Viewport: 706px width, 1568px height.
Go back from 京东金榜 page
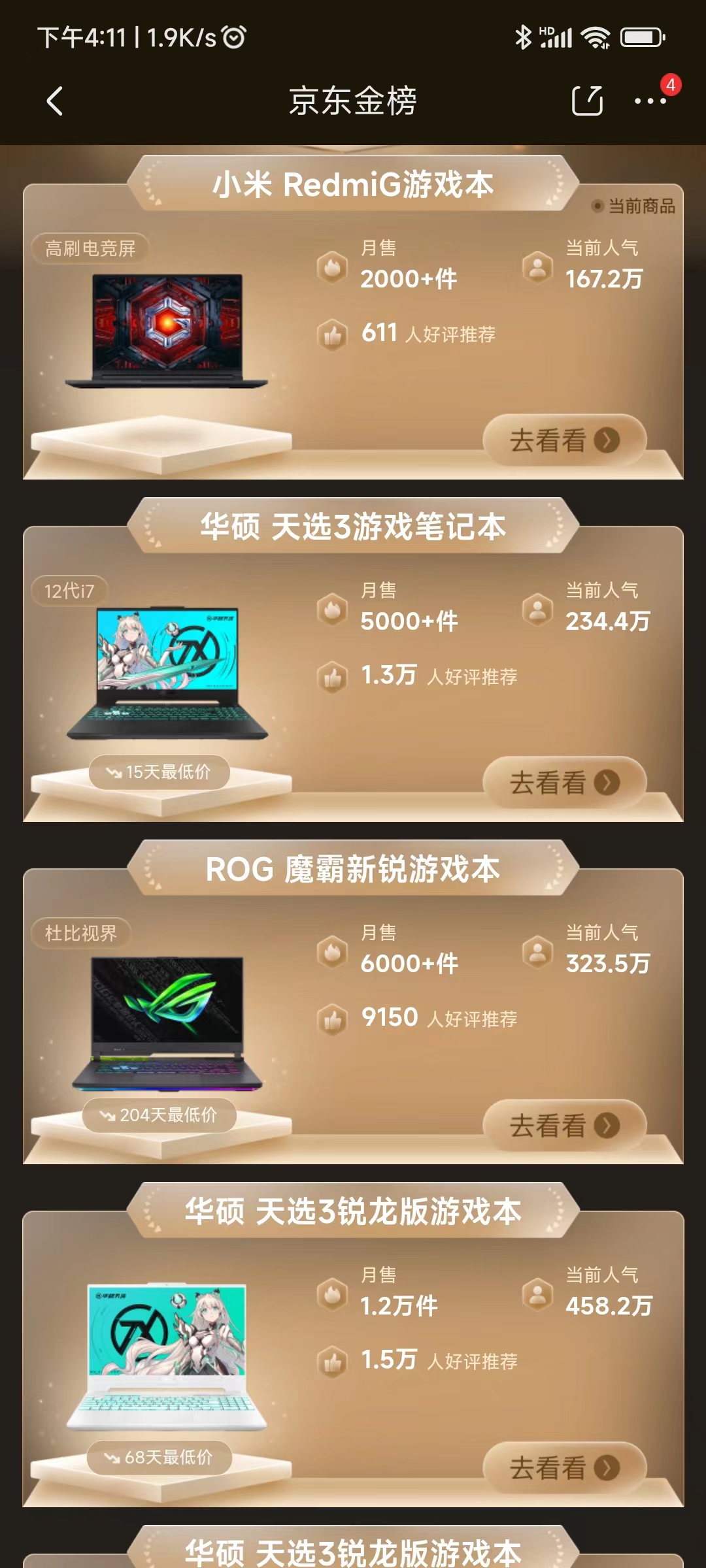55,101
